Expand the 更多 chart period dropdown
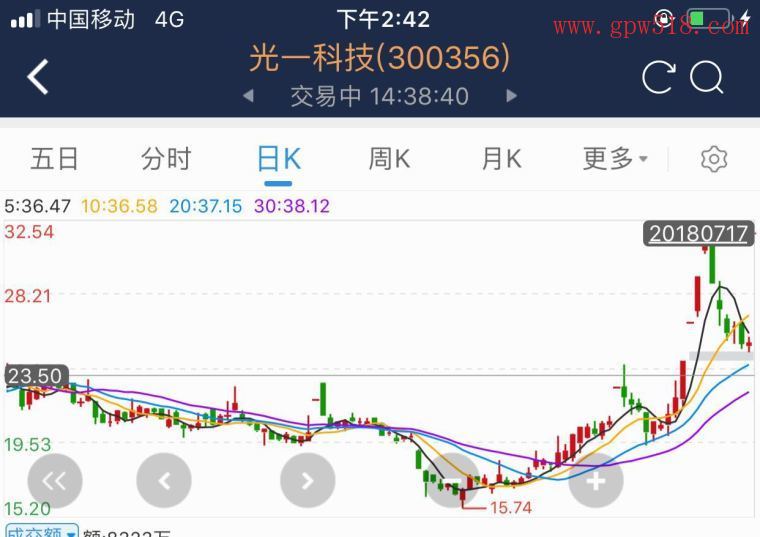Viewport: 760px width, 537px height. point(614,159)
